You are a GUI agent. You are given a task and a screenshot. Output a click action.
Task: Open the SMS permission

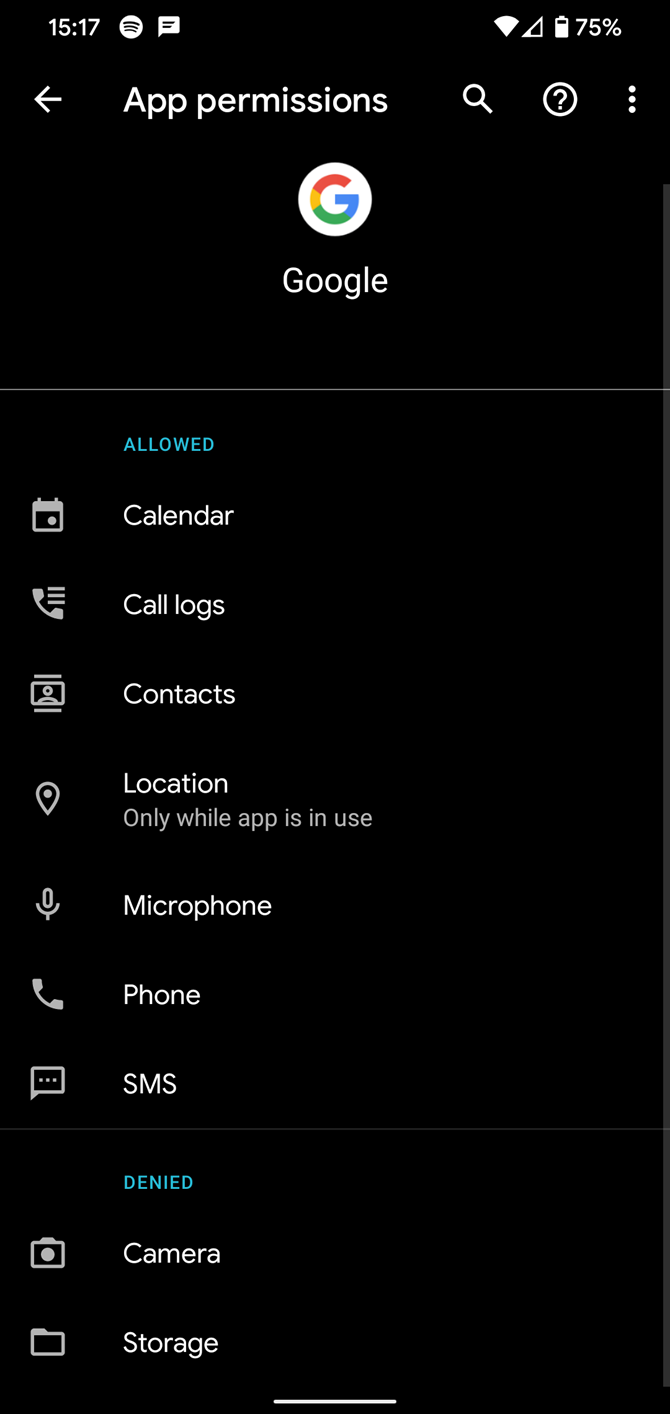pos(150,1083)
